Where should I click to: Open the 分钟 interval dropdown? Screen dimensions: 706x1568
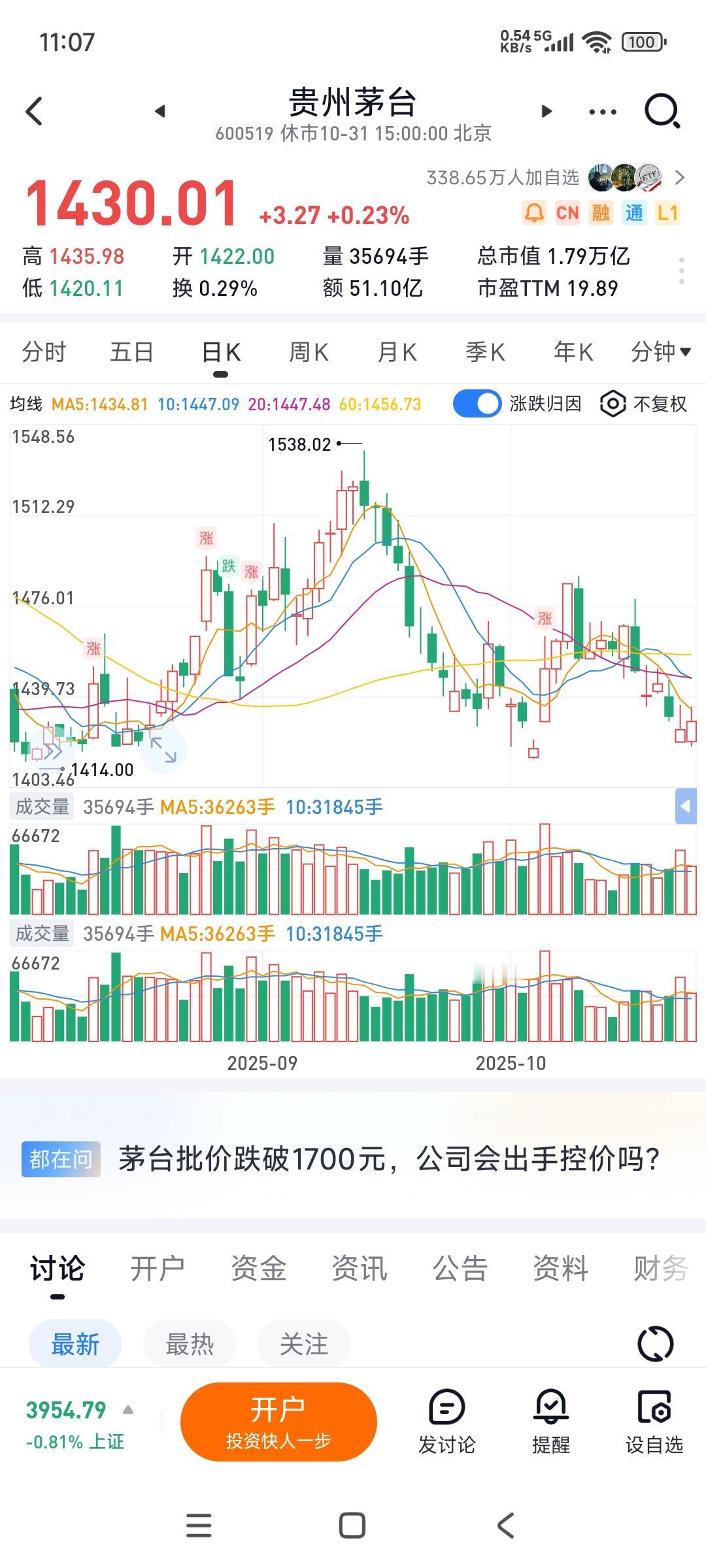[x=661, y=351]
